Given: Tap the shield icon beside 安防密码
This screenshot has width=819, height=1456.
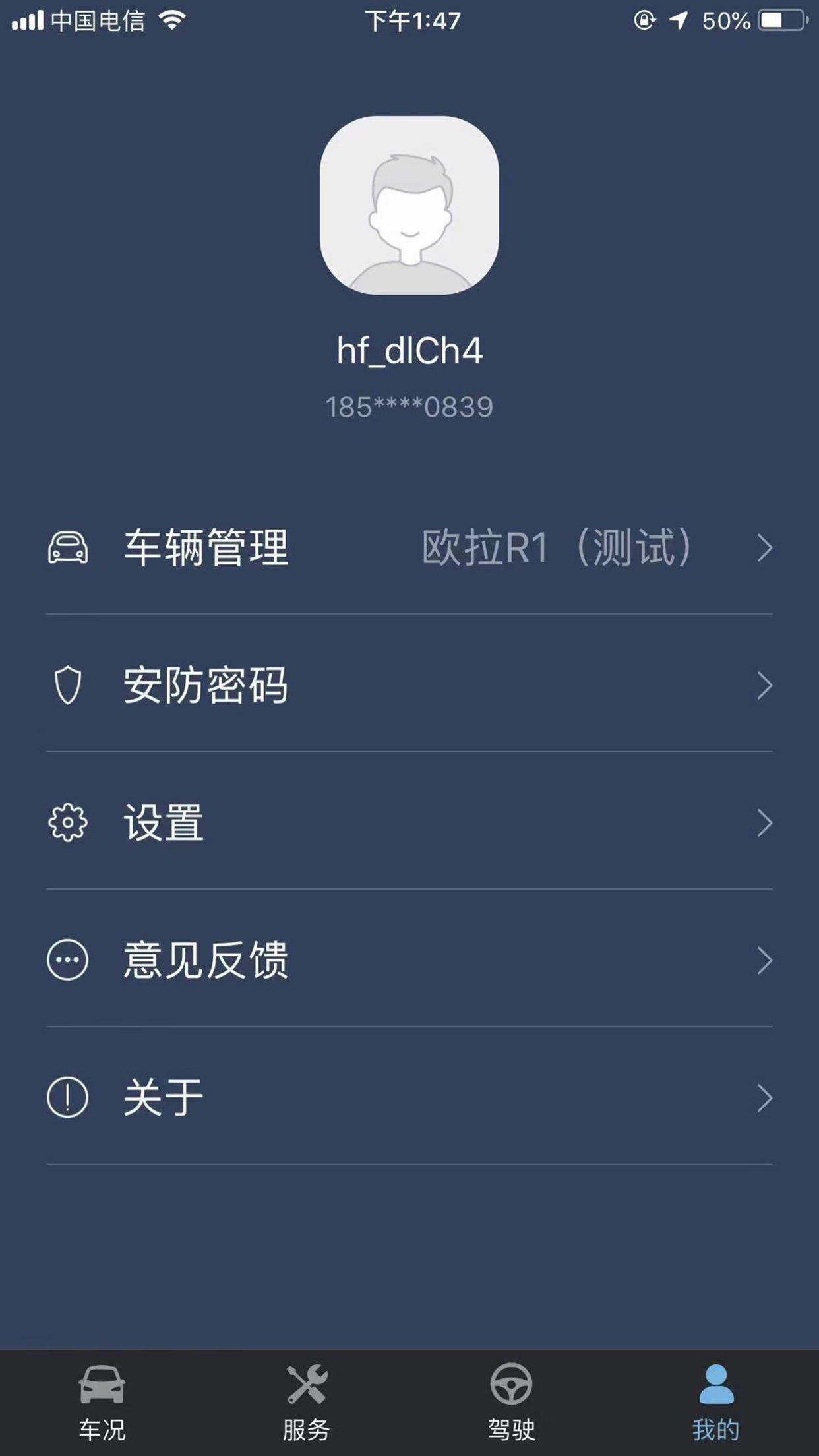Looking at the screenshot, I should (x=68, y=686).
